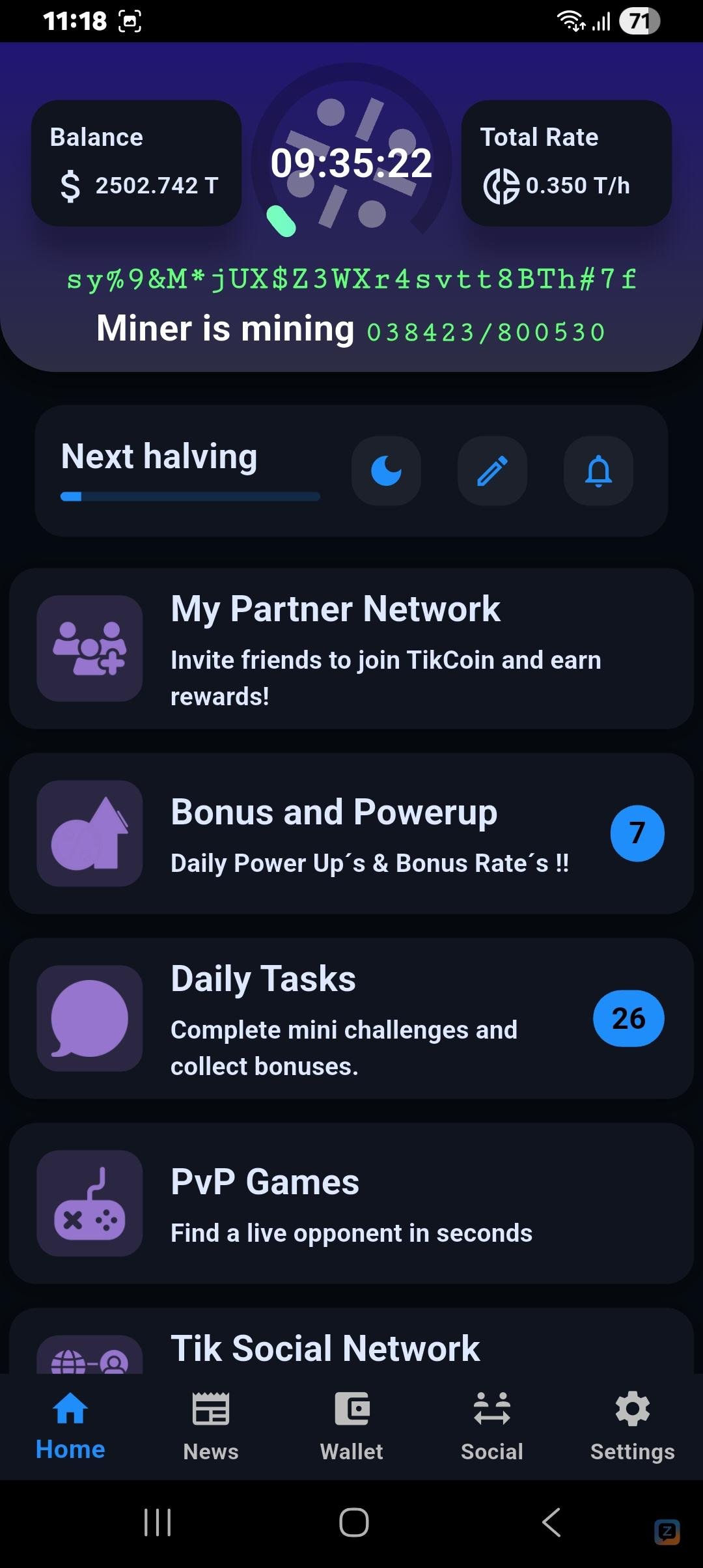Switch to the Settings tab
The image size is (703, 1568).
pyautogui.click(x=632, y=1426)
